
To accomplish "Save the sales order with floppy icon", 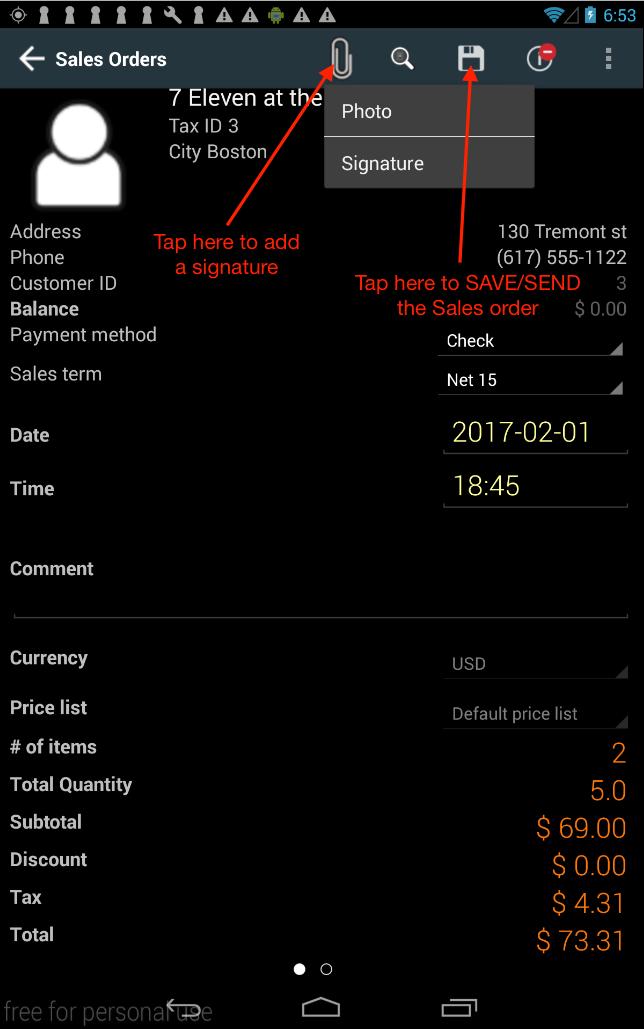I will point(471,59).
